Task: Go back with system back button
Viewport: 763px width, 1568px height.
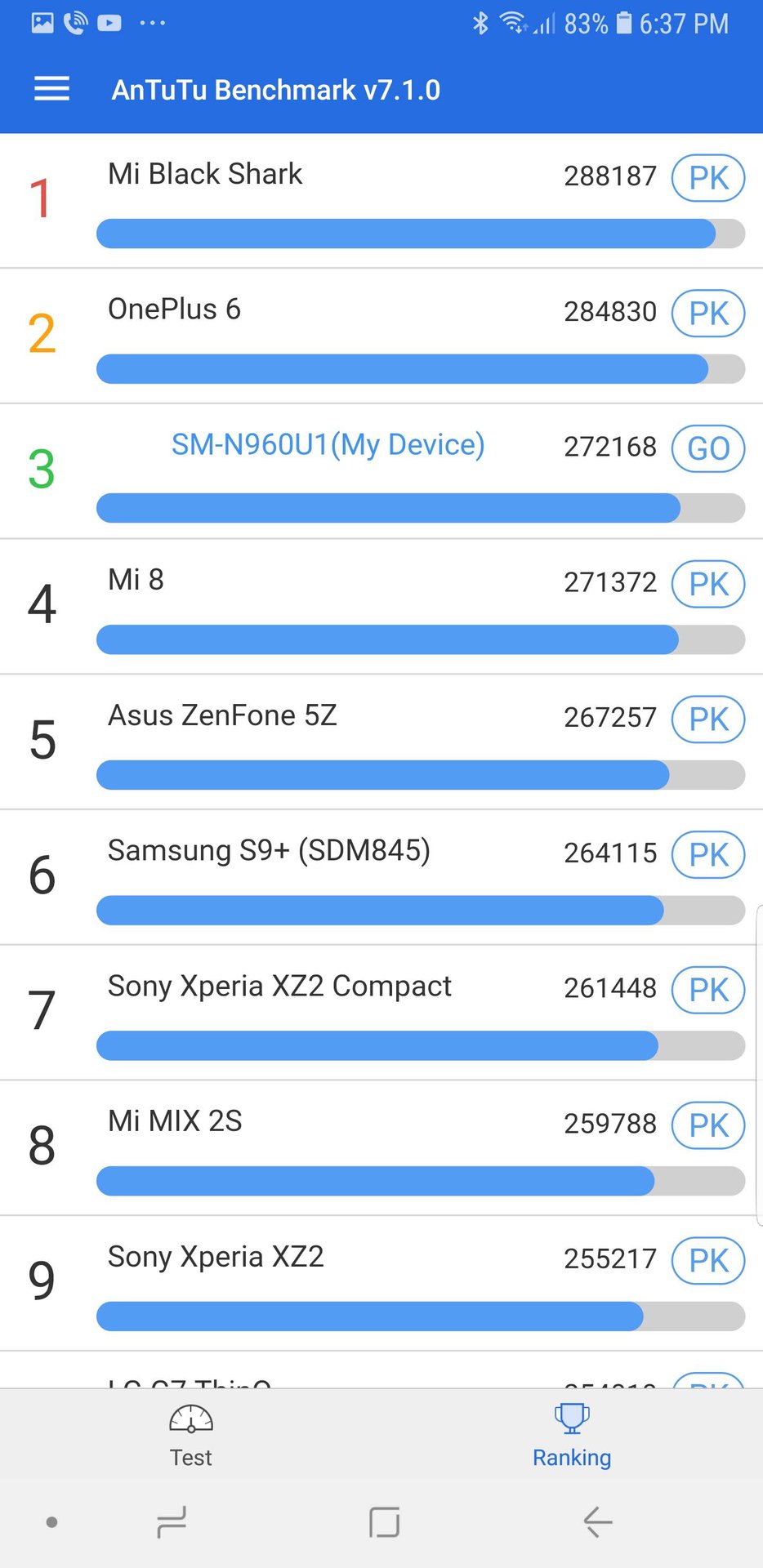Action: (x=598, y=1522)
